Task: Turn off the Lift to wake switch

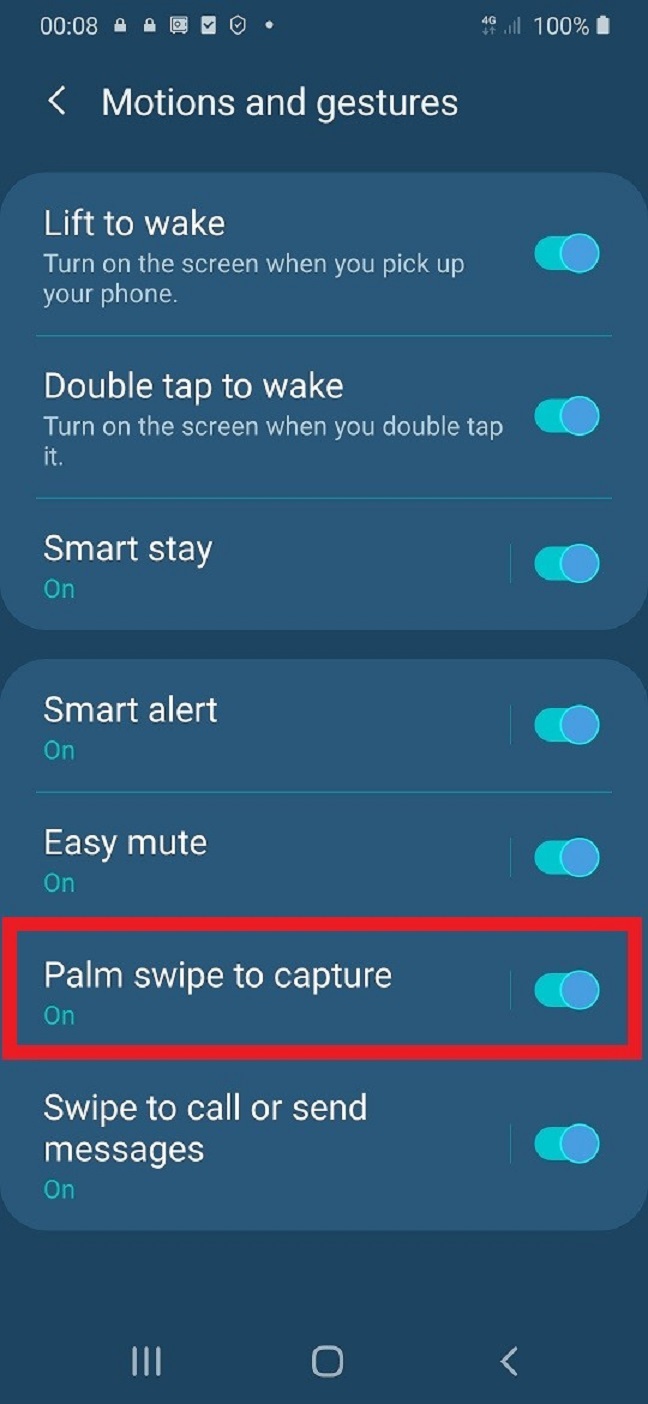Action: (566, 253)
